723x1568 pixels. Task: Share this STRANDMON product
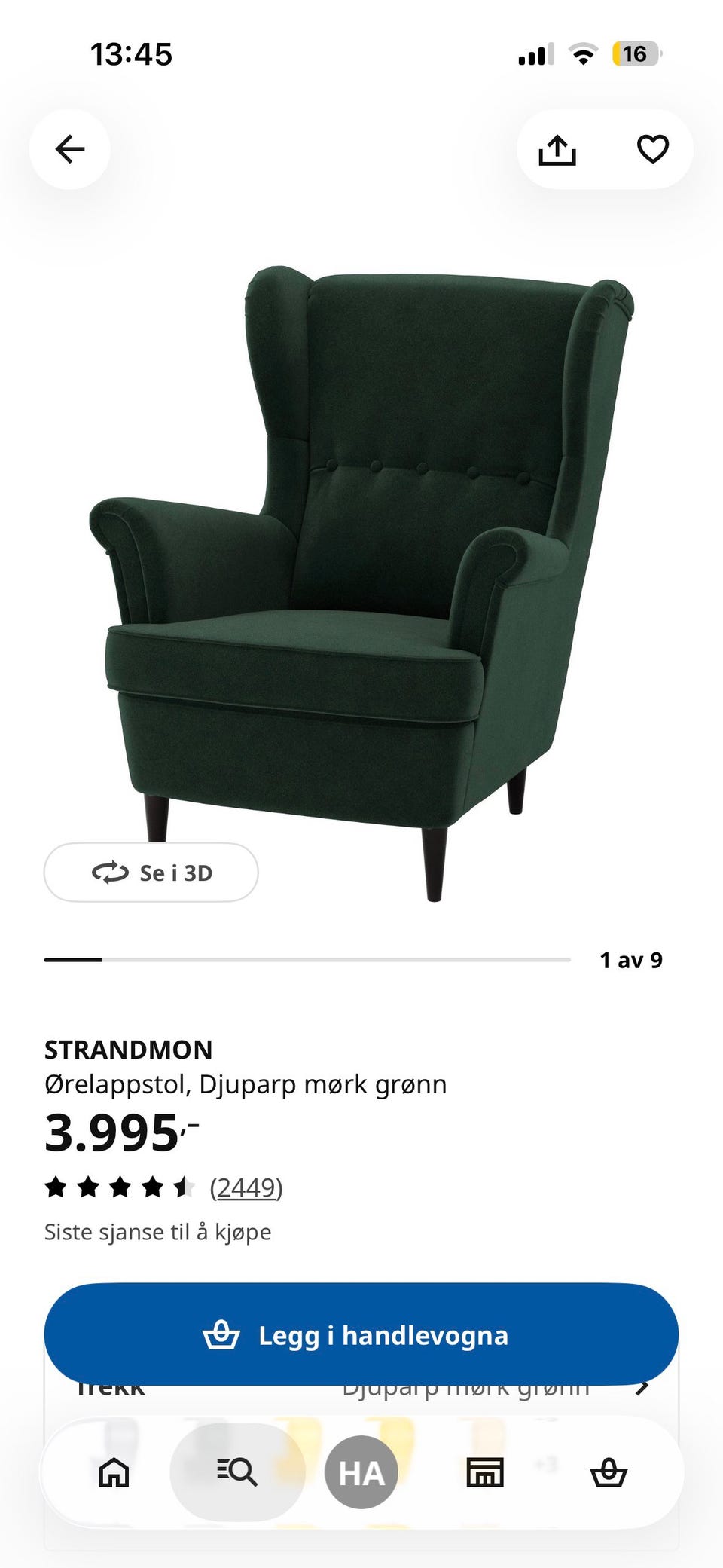(x=557, y=150)
